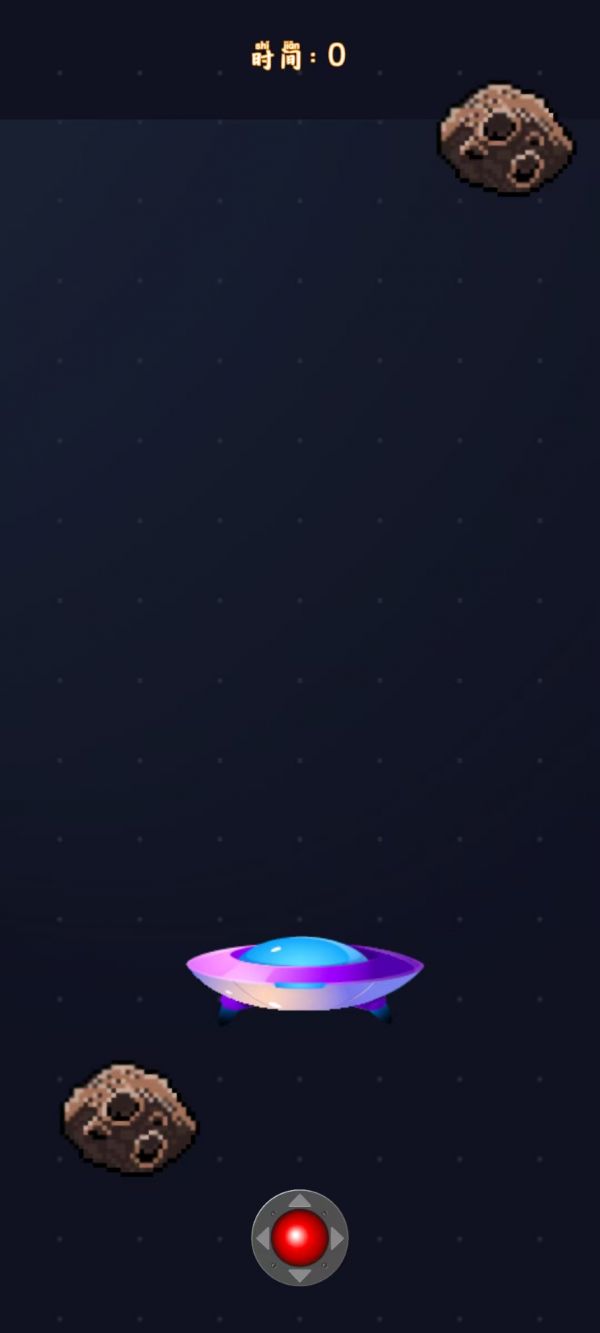The image size is (600, 1333).
Task: Tap the joystick's left arrow
Action: [263, 1238]
